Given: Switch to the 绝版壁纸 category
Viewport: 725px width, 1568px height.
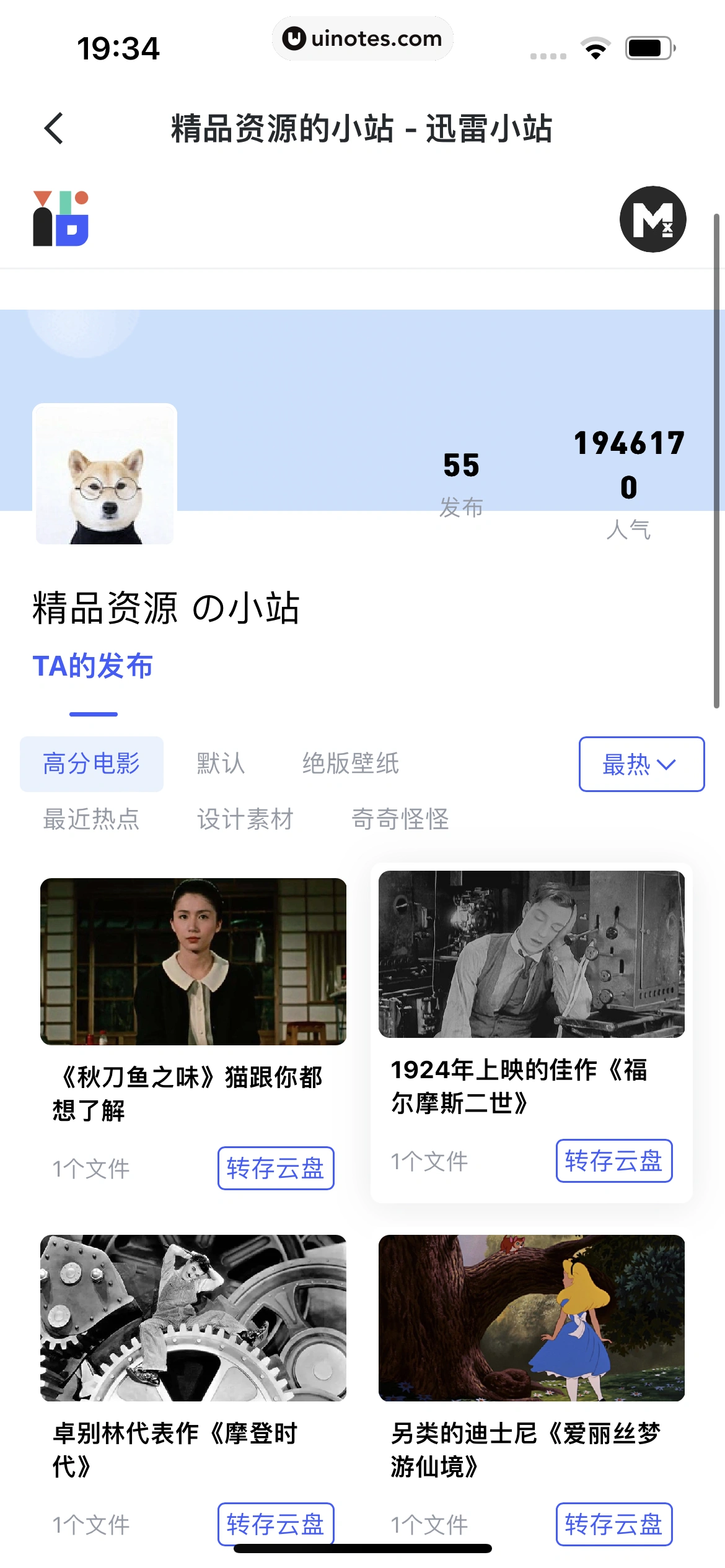Looking at the screenshot, I should pyautogui.click(x=351, y=764).
